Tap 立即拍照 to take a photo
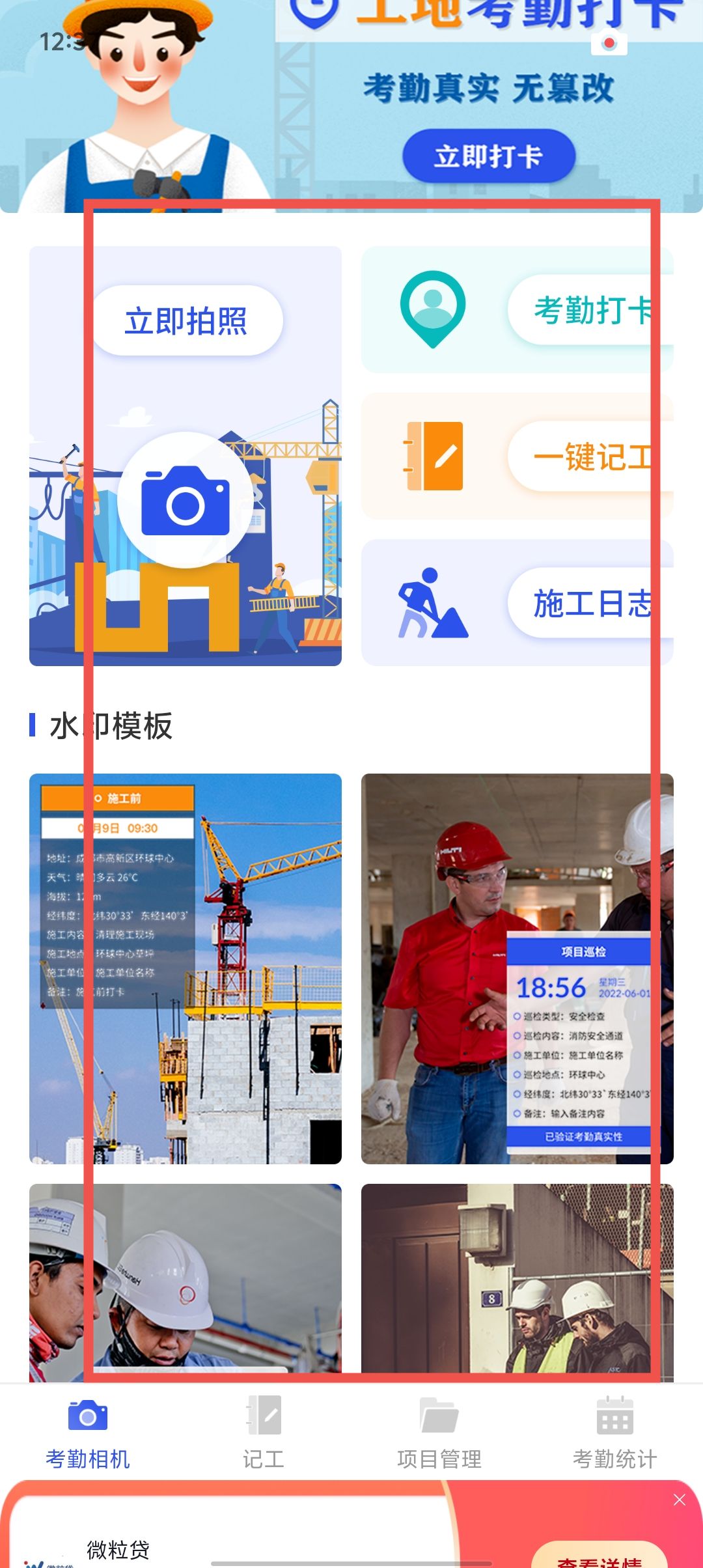Screen dimensions: 703x1568 click(187, 321)
